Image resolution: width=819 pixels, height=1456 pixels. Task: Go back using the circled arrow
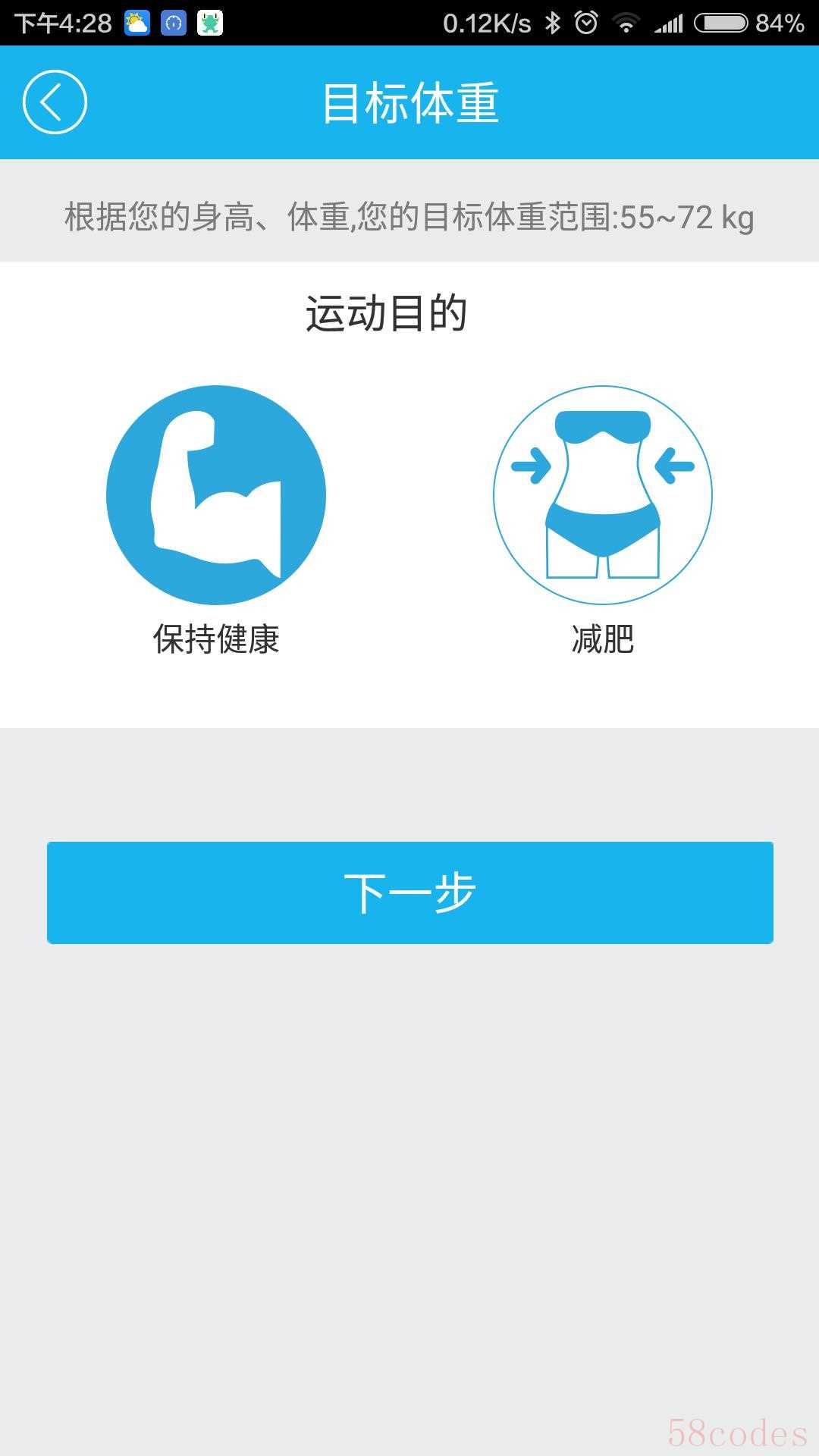55,102
